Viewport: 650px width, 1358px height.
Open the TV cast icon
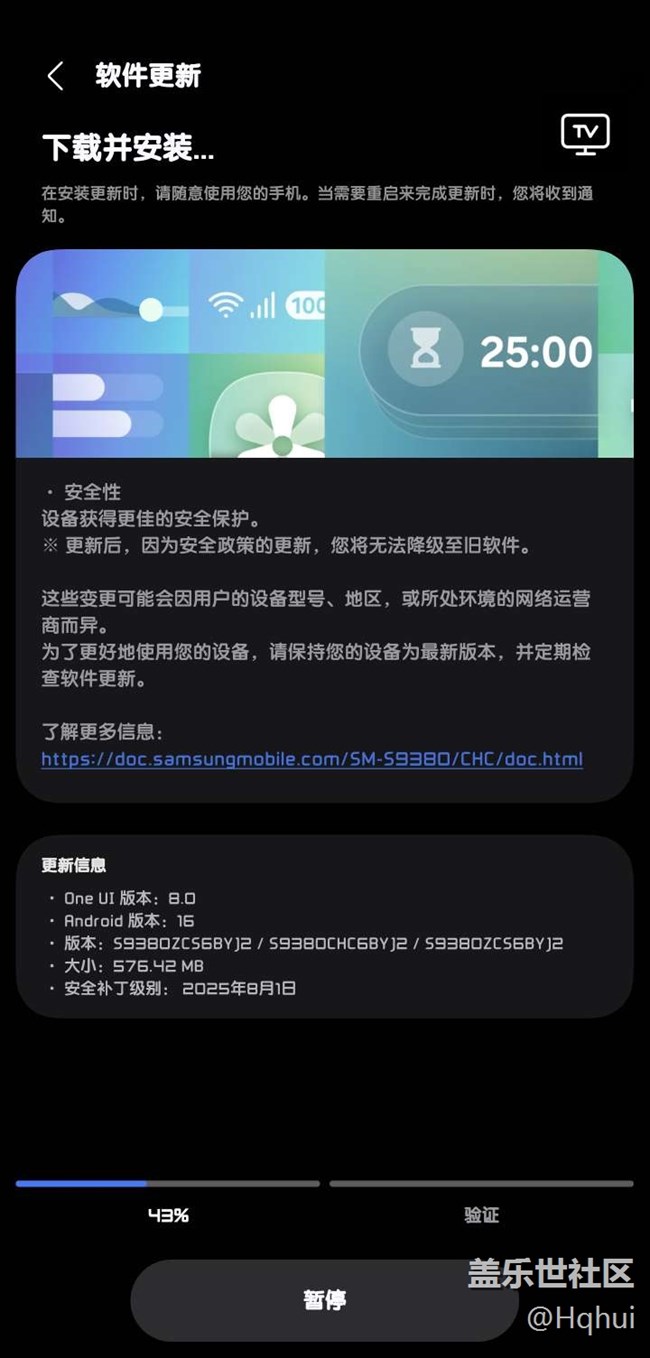pyautogui.click(x=585, y=134)
